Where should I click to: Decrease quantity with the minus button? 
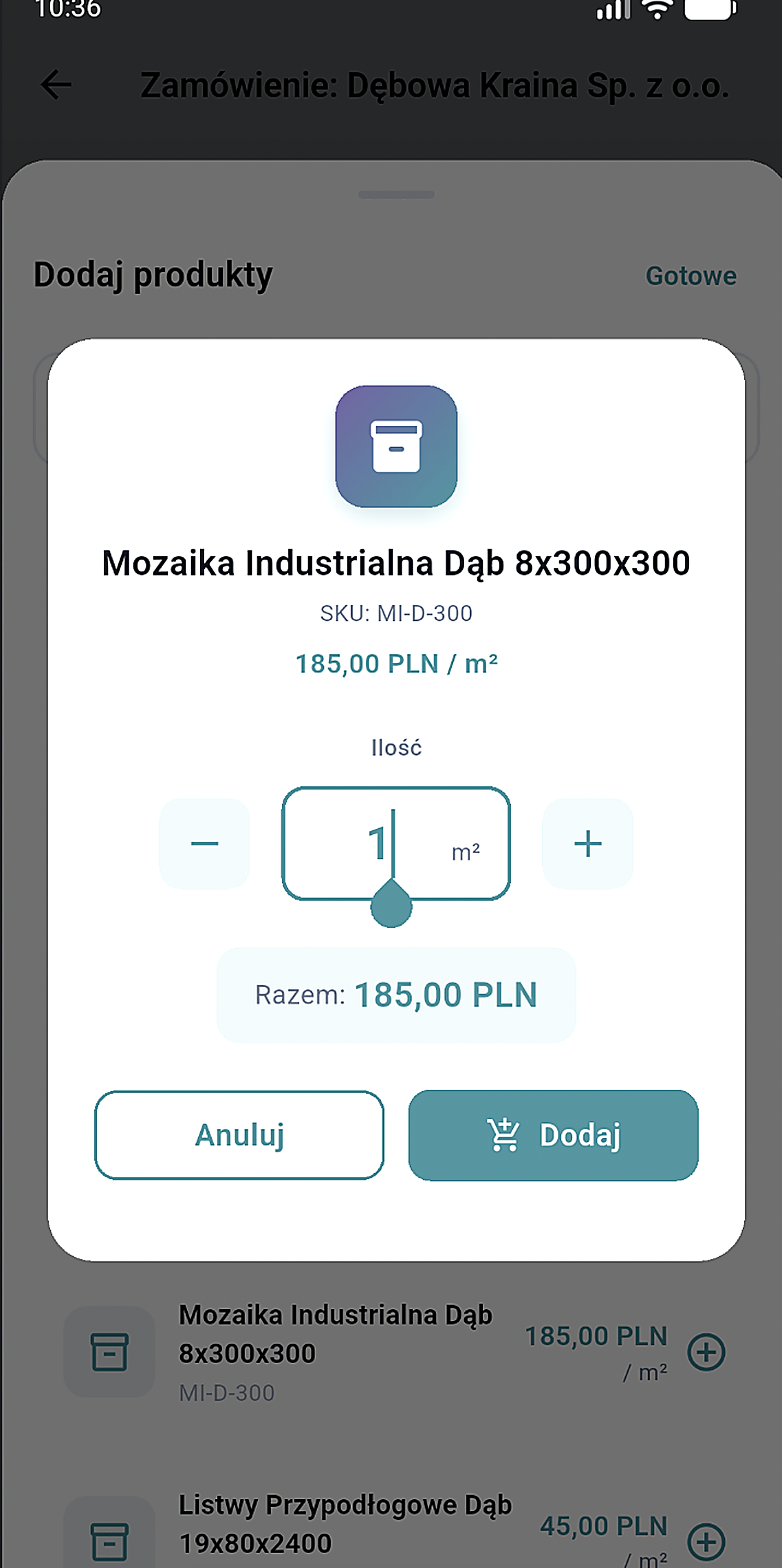(205, 844)
